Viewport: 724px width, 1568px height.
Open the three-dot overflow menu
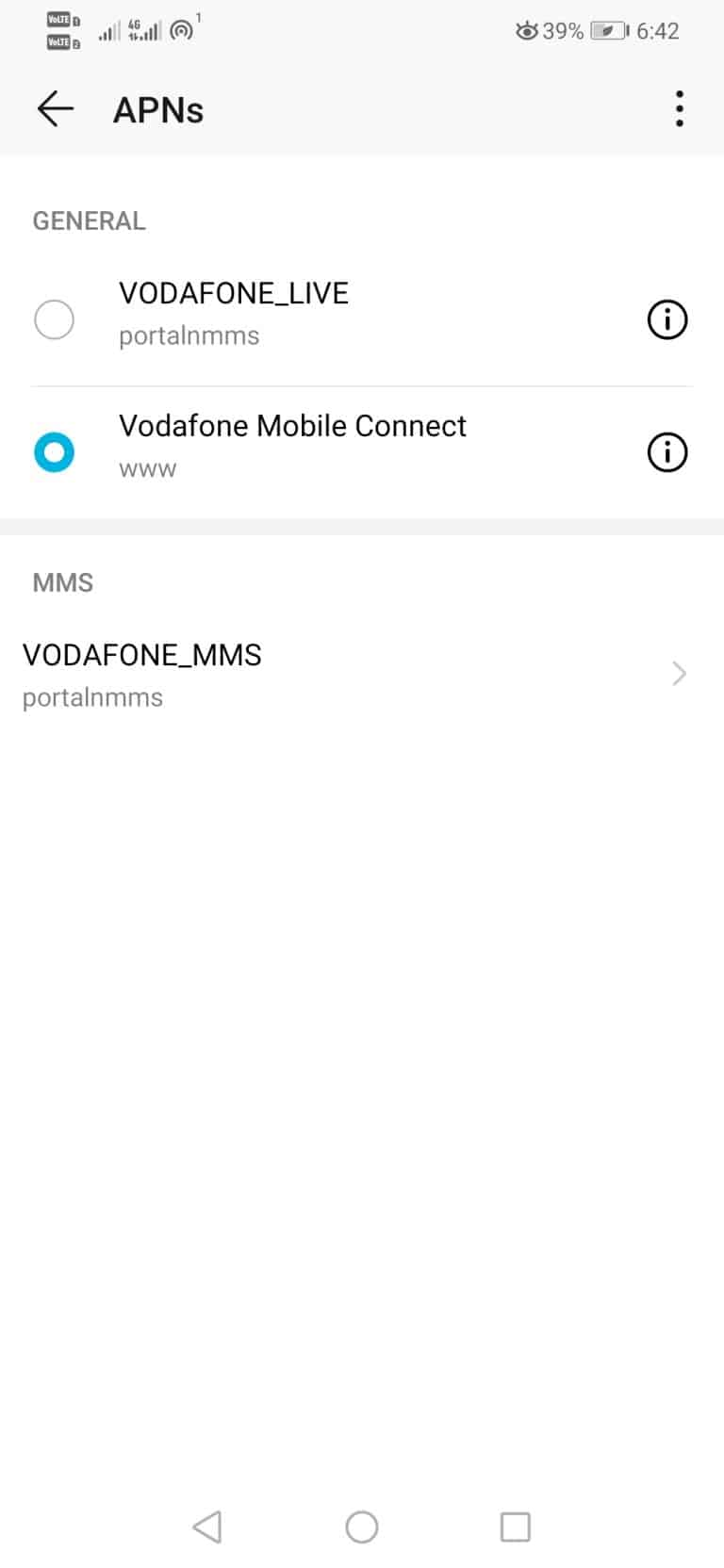(680, 109)
